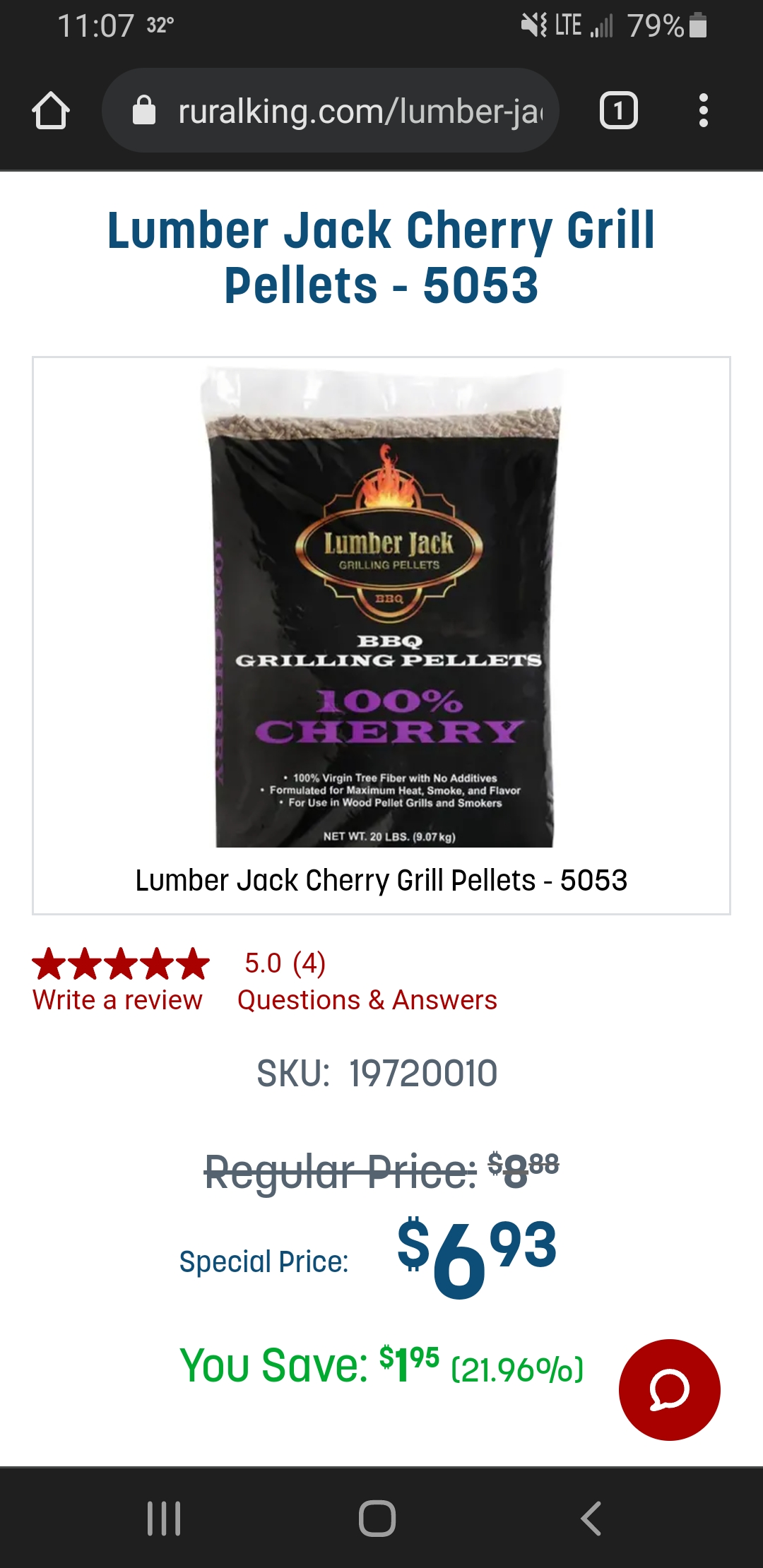This screenshot has height=1568, width=763.
Task: Tap the five-star rating
Action: [x=121, y=964]
